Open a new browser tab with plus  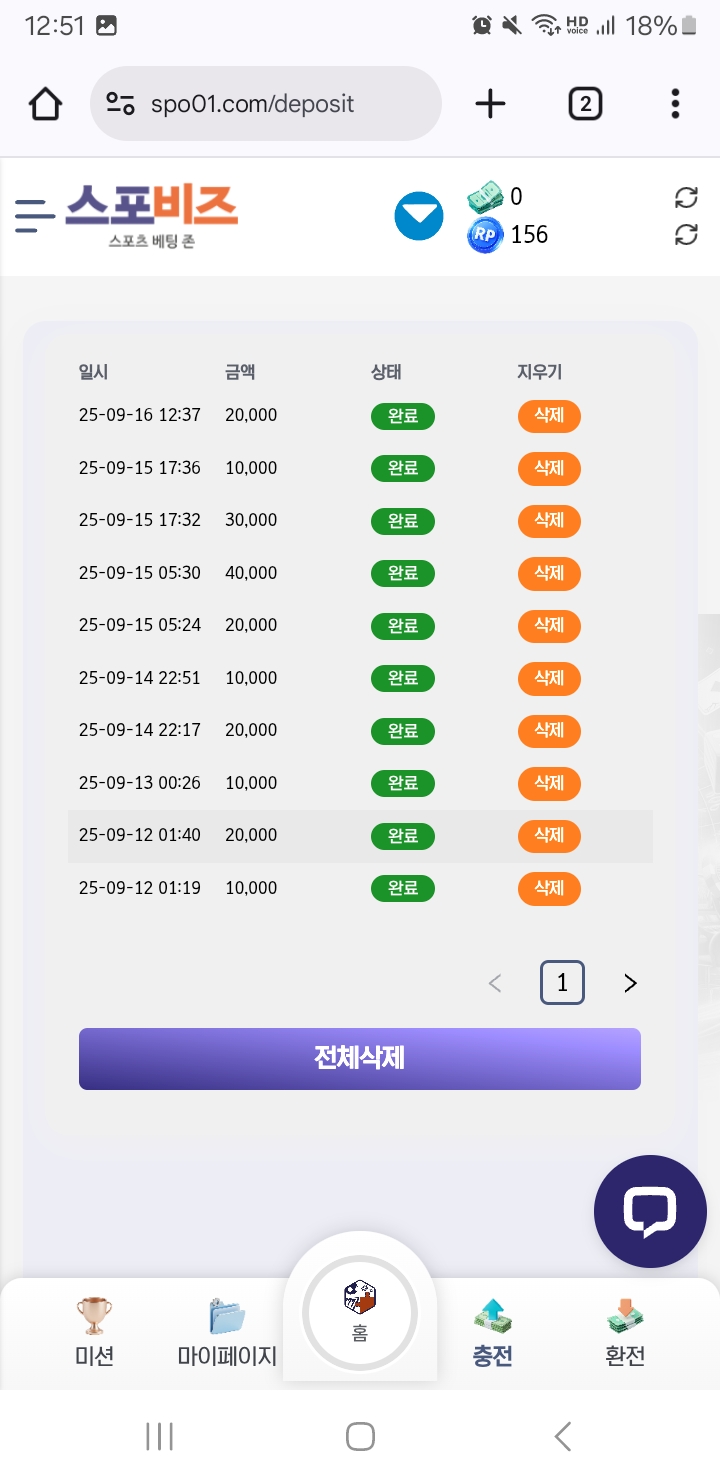point(490,104)
